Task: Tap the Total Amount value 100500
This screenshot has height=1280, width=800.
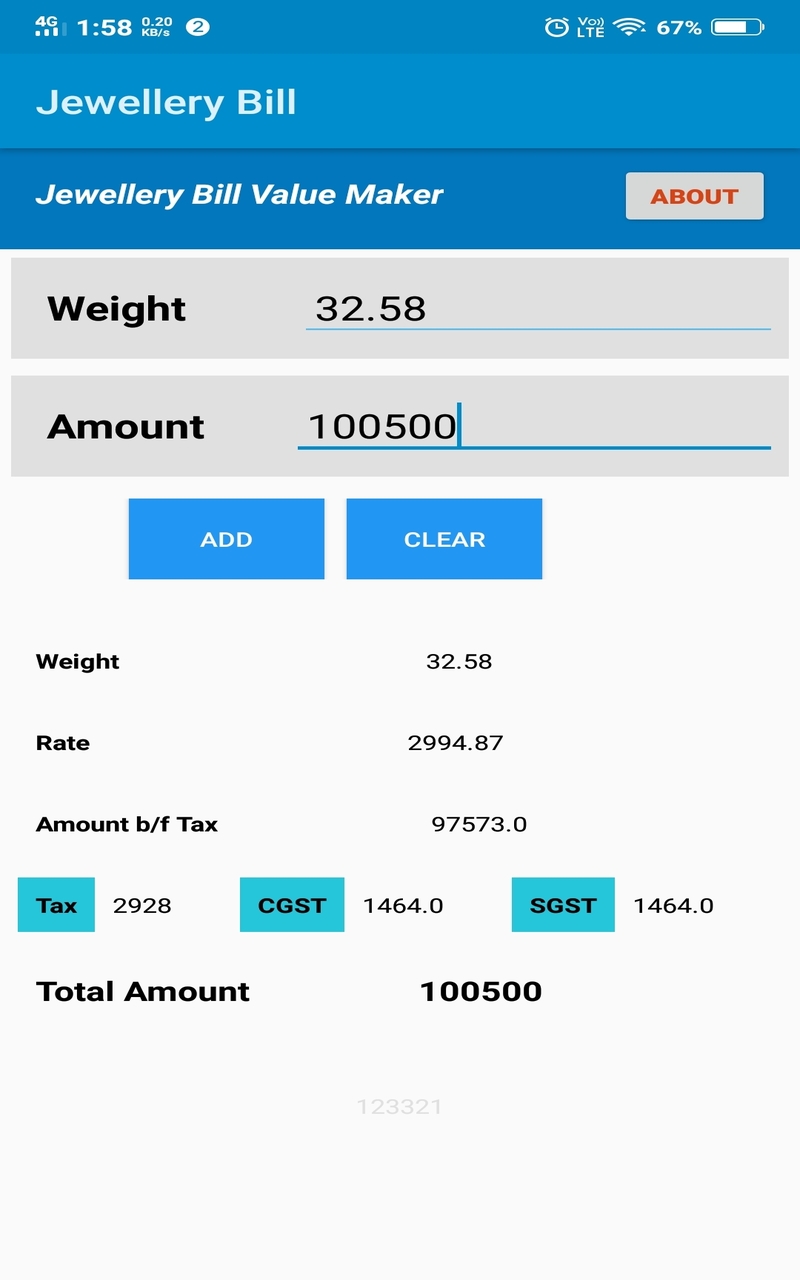Action: tap(480, 991)
